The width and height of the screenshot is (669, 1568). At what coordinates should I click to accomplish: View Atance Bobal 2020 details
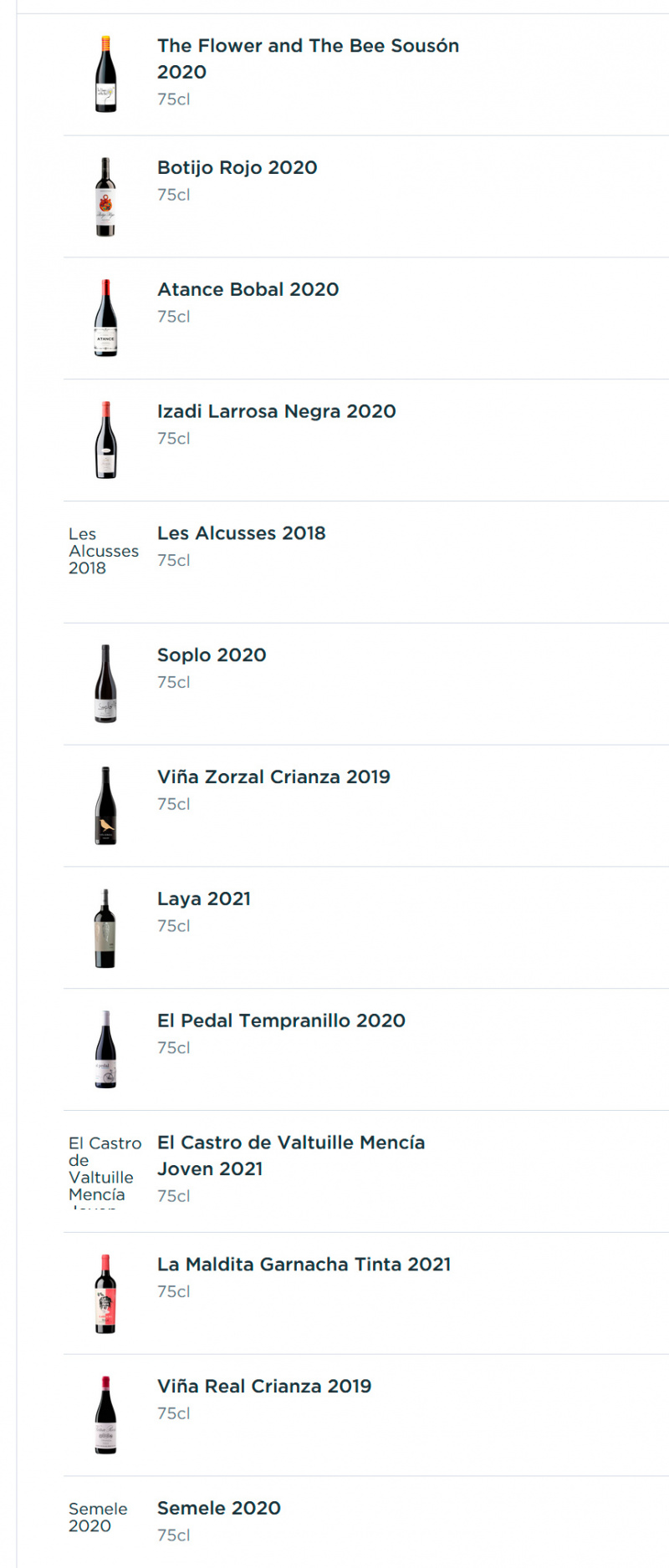(x=248, y=290)
